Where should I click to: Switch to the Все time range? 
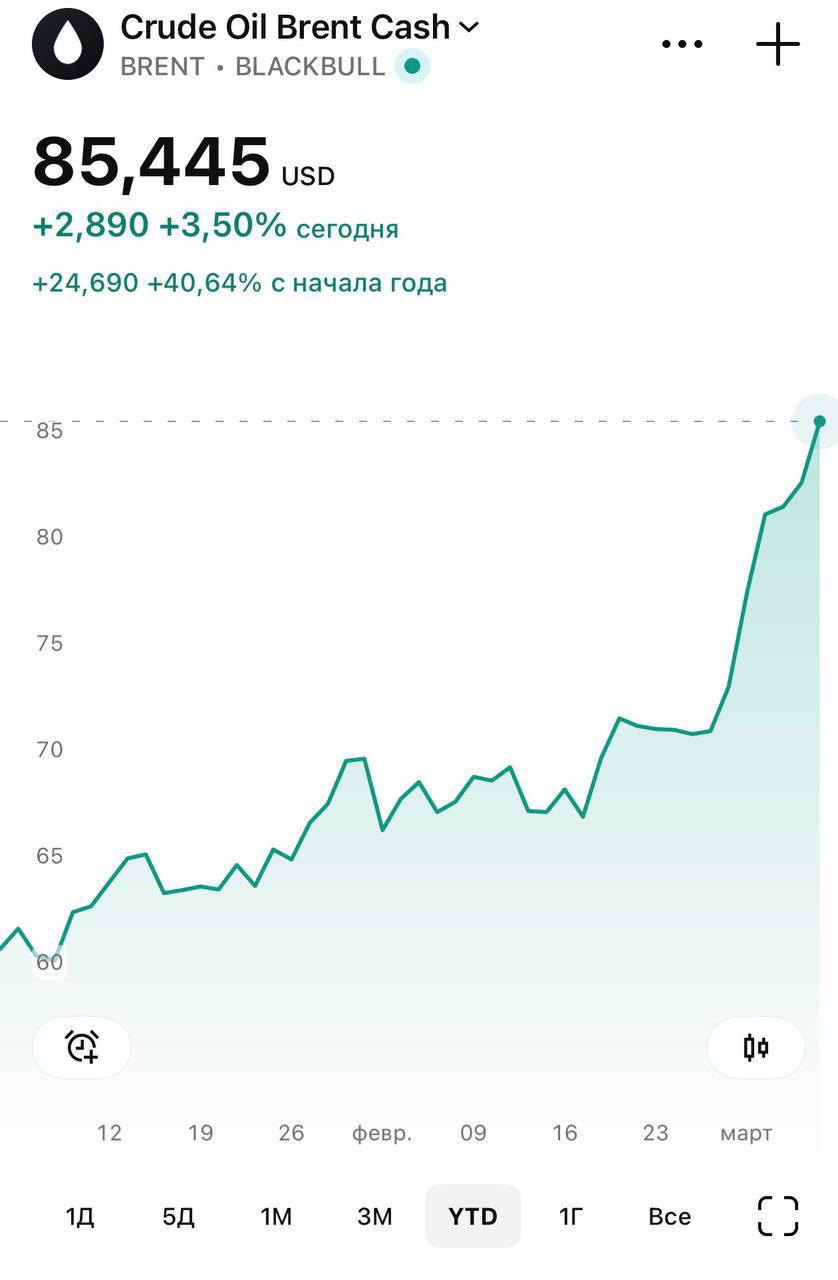click(669, 1216)
